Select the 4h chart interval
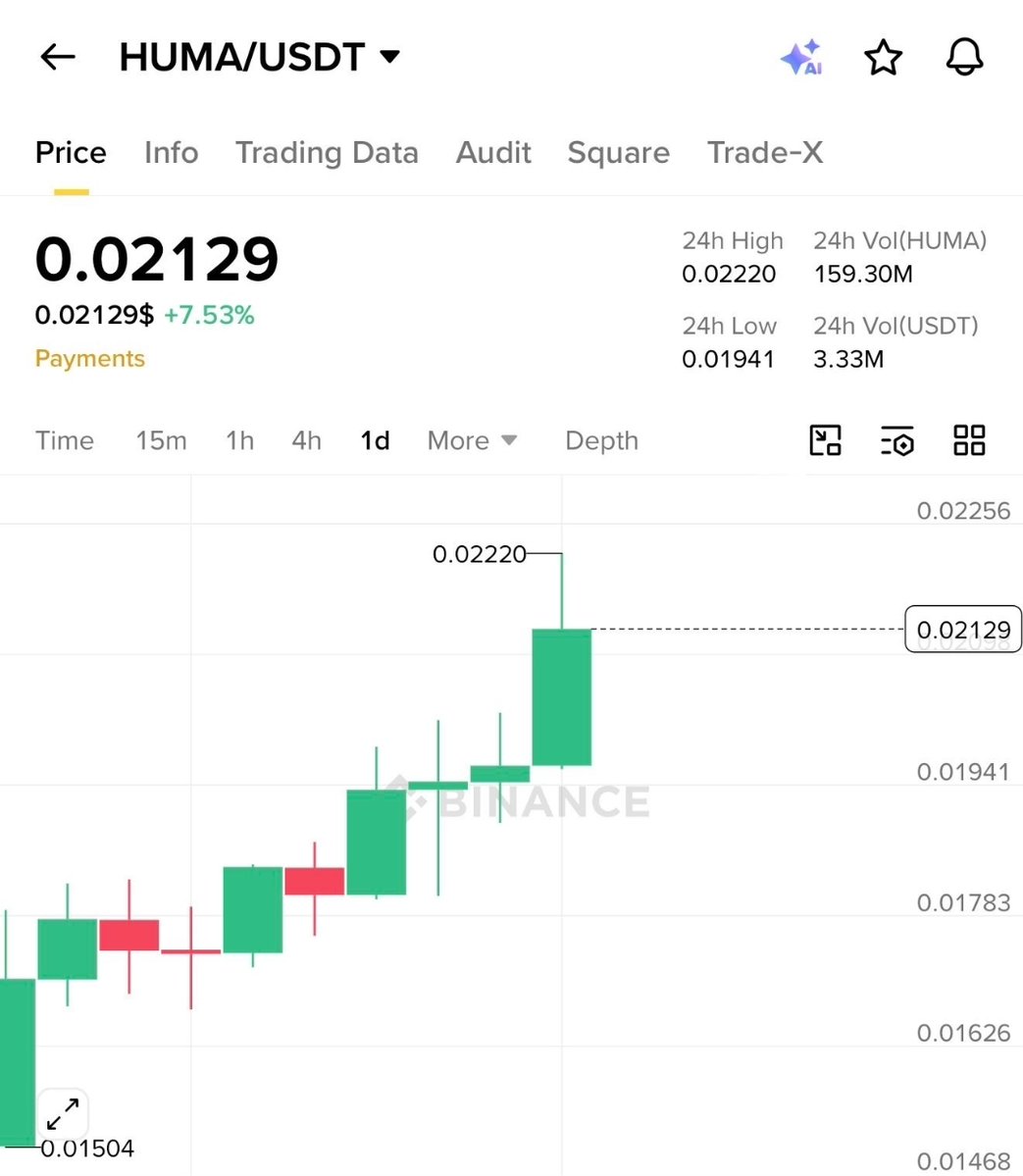 (x=306, y=441)
